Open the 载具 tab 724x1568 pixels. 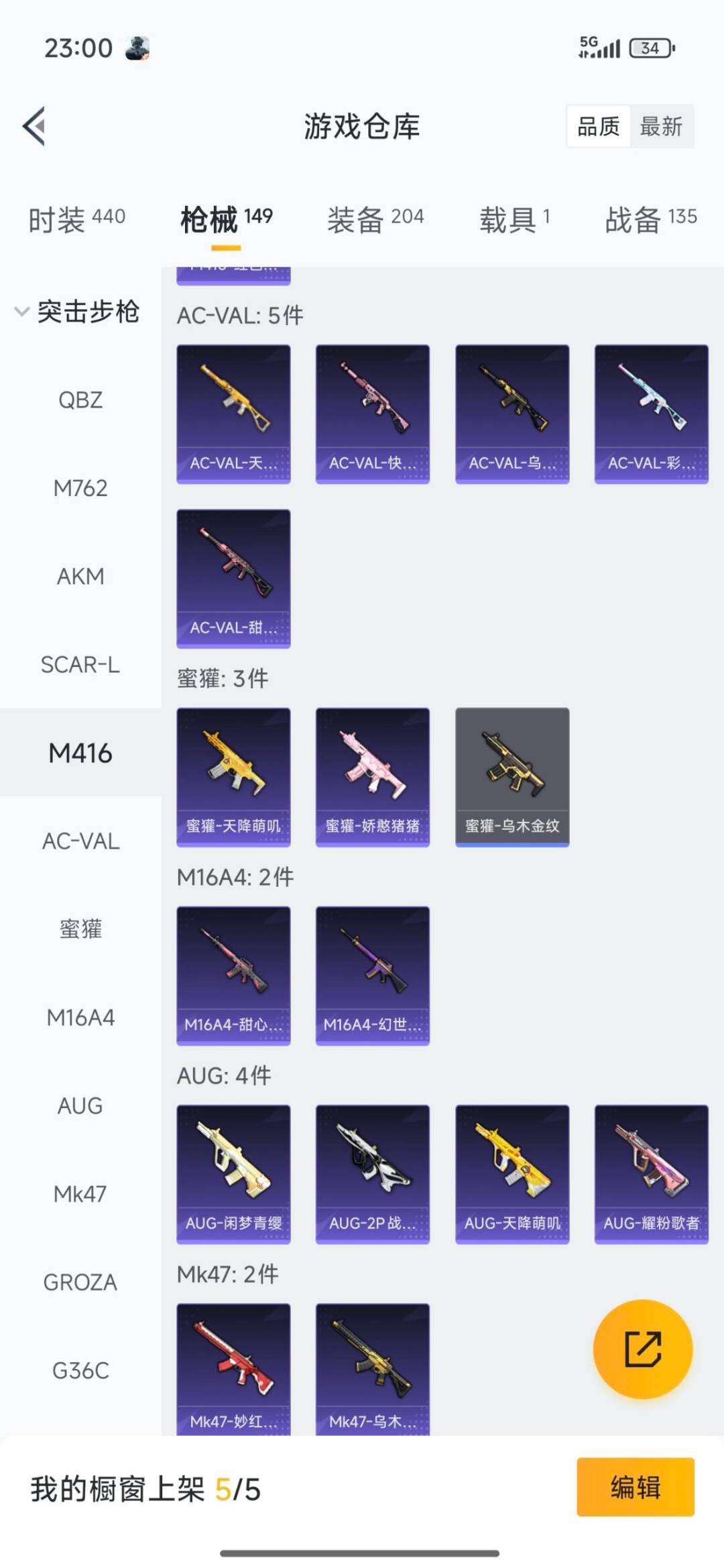(514, 219)
